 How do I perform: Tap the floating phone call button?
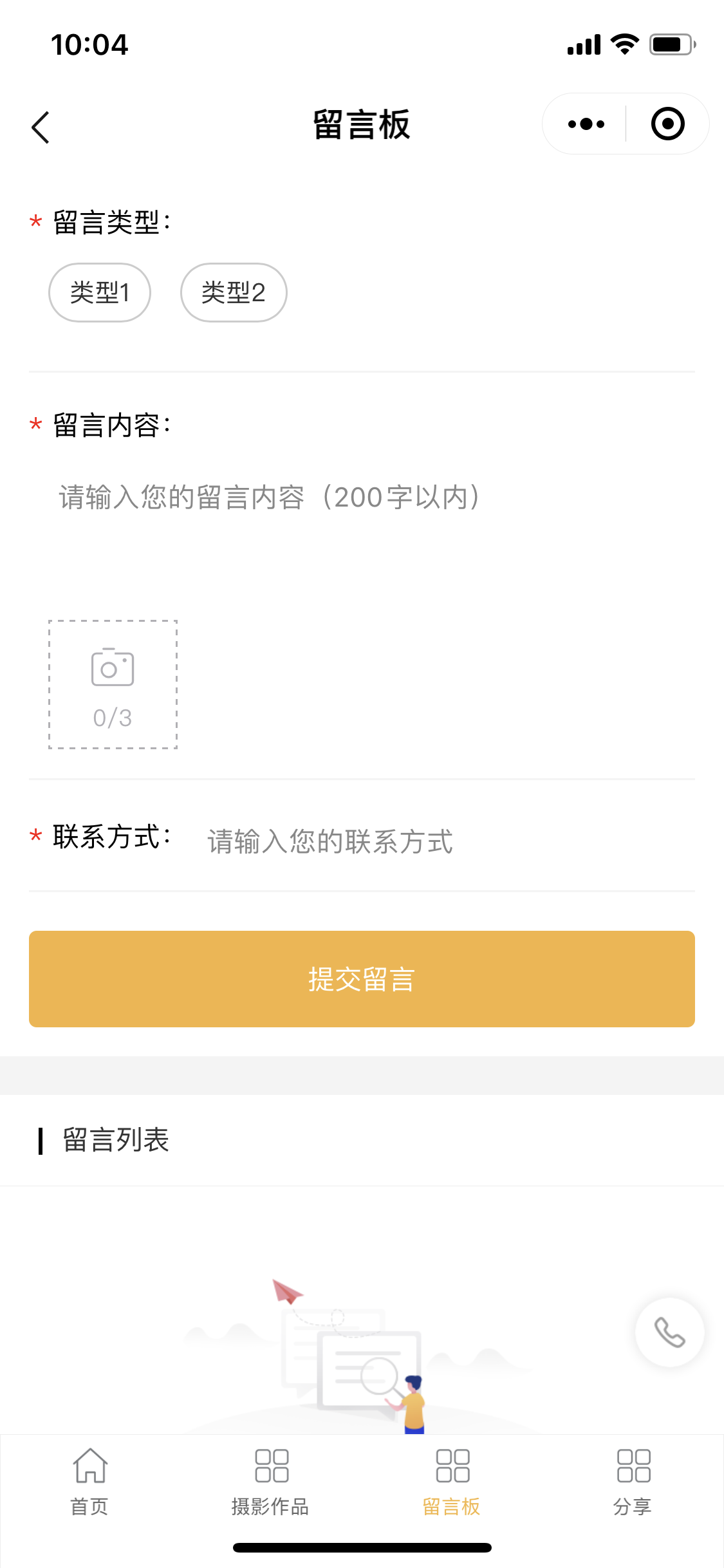669,1332
